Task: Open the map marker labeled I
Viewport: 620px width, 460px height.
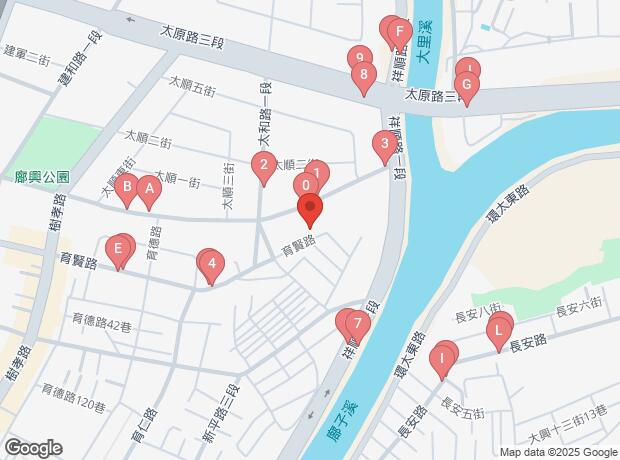Action: coord(442,358)
